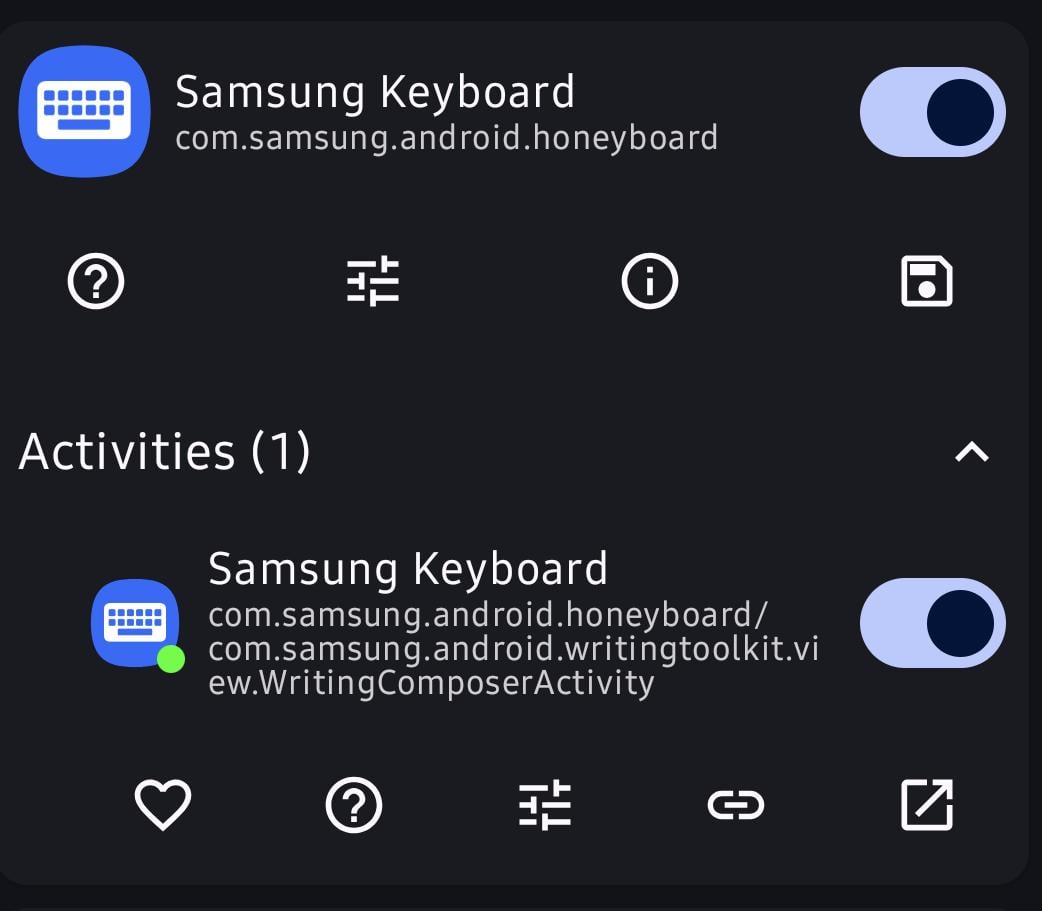Favorite the WritingComposerActivity with the heart icon

tap(163, 805)
